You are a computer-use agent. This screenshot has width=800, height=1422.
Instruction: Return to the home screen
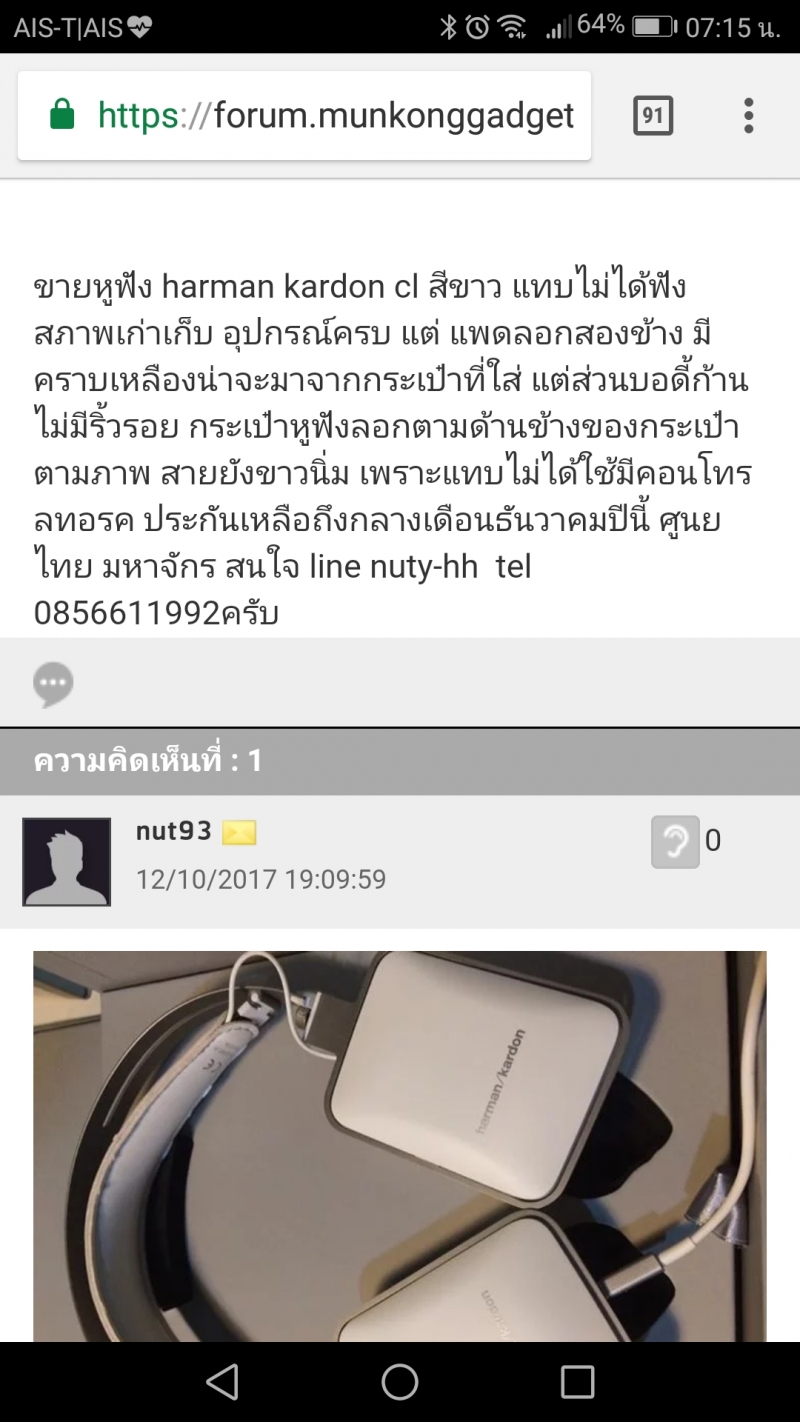pos(400,1382)
